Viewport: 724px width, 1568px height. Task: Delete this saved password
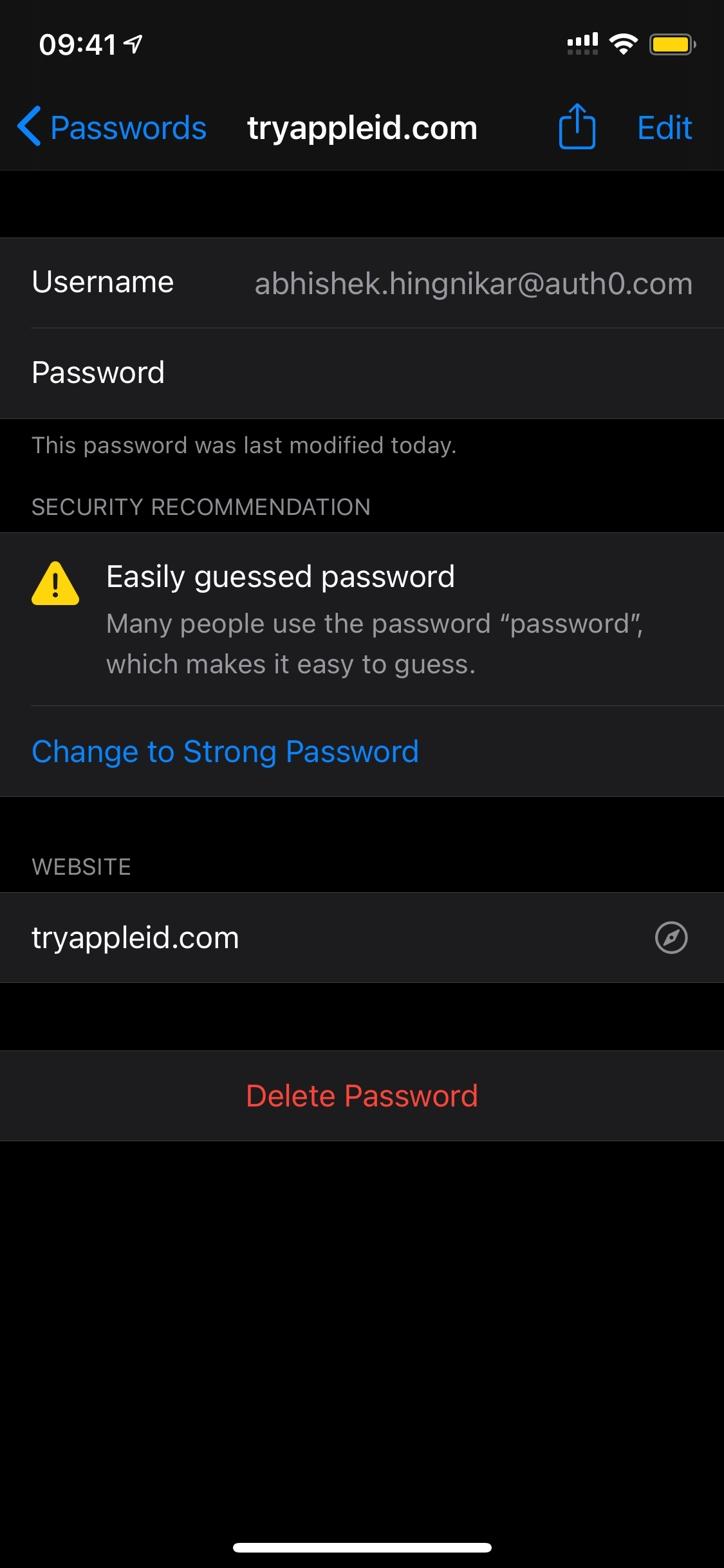362,1096
